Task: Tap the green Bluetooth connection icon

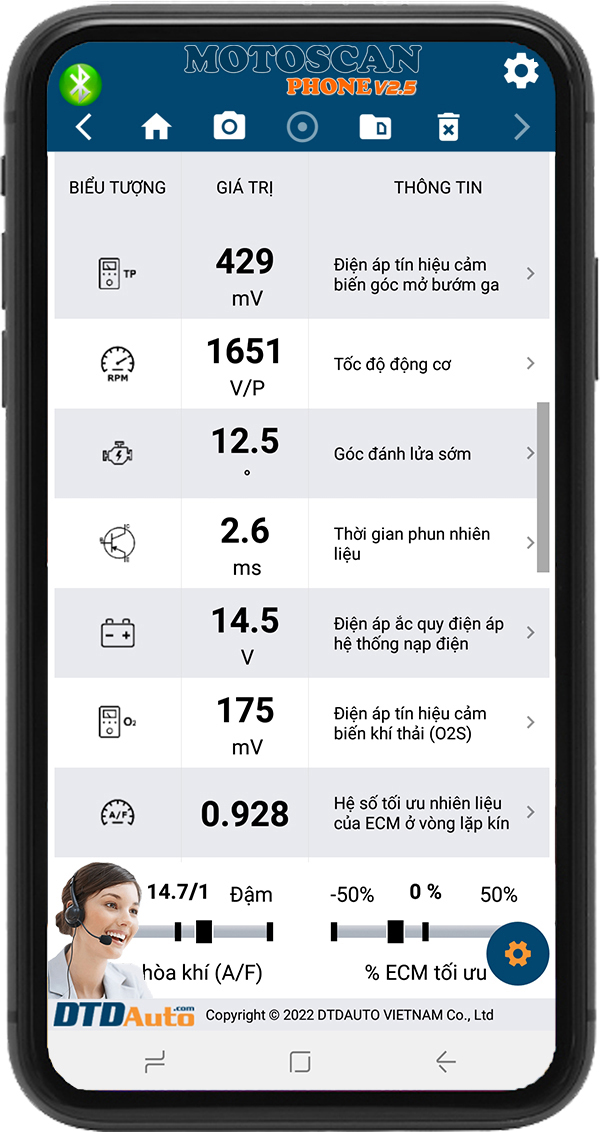Action: tap(80, 85)
